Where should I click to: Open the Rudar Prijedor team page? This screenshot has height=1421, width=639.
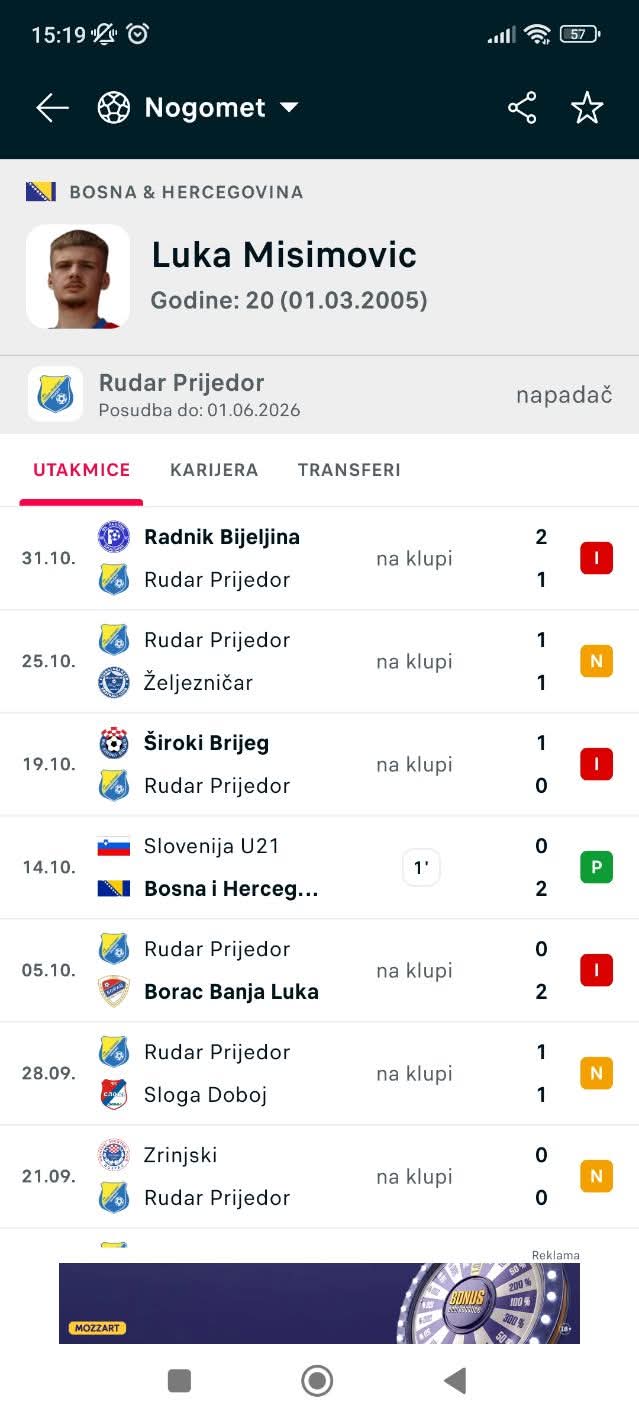coord(180,394)
